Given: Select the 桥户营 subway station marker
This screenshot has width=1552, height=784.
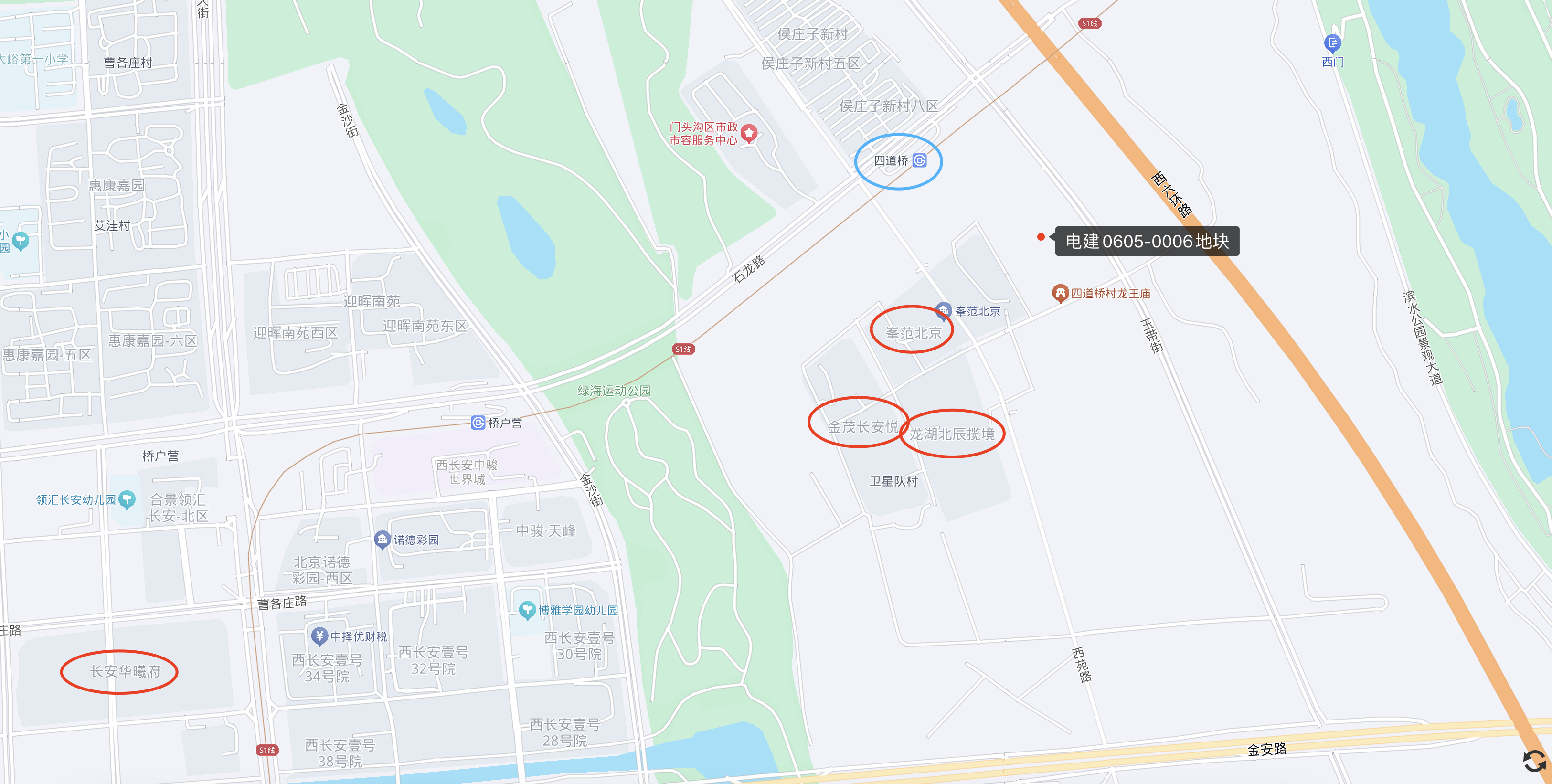Looking at the screenshot, I should [478, 423].
